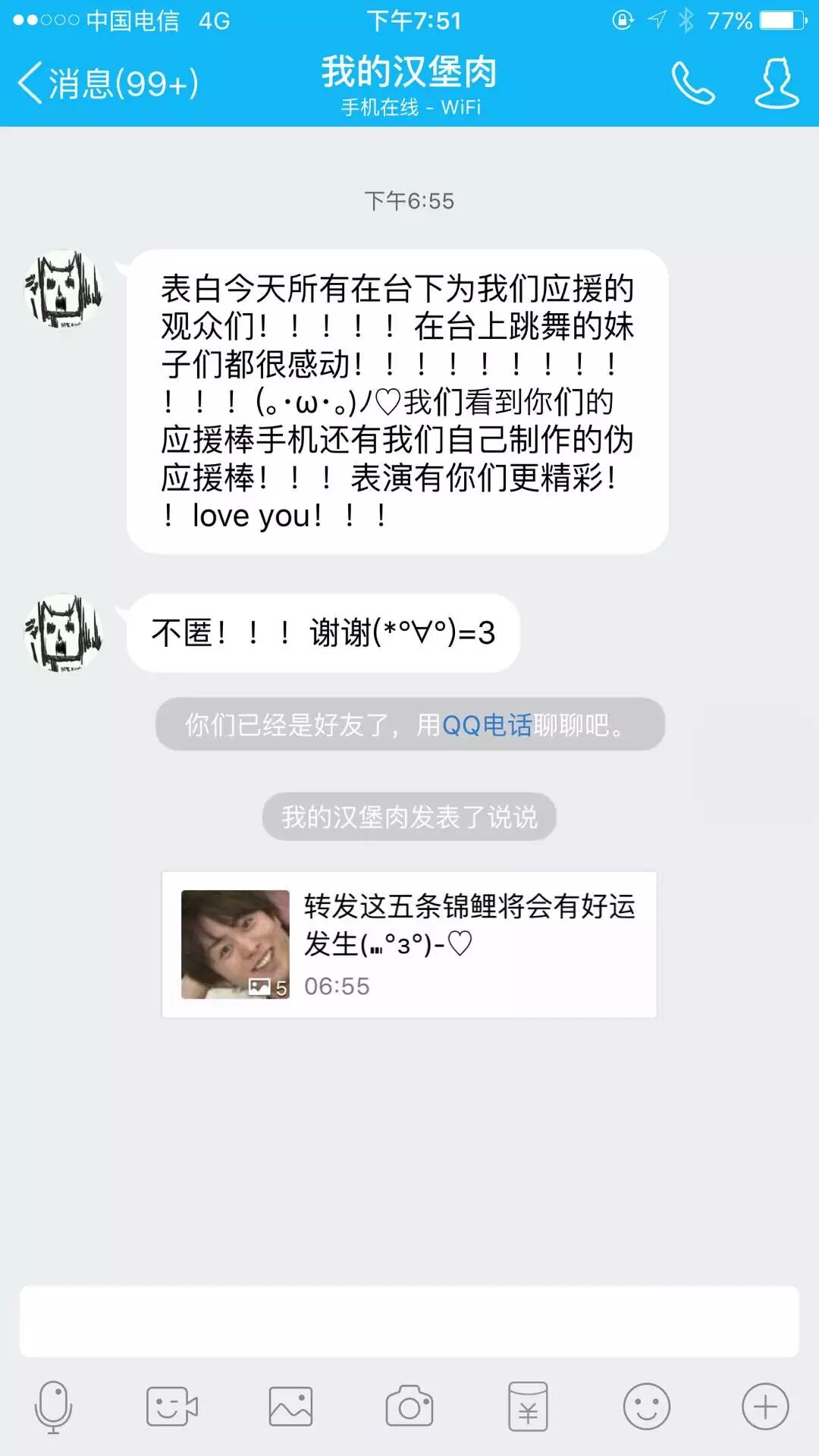
Task: Launch the camera from toolbar
Action: pos(409,1407)
